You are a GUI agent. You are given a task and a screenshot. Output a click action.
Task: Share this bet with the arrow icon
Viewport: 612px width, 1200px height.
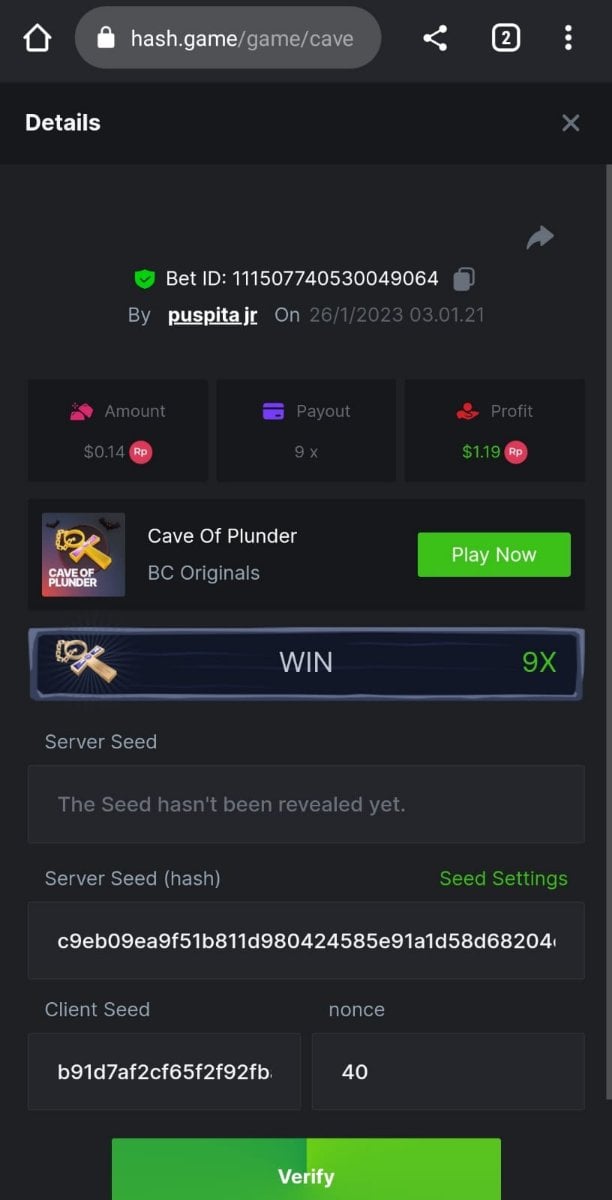(540, 237)
